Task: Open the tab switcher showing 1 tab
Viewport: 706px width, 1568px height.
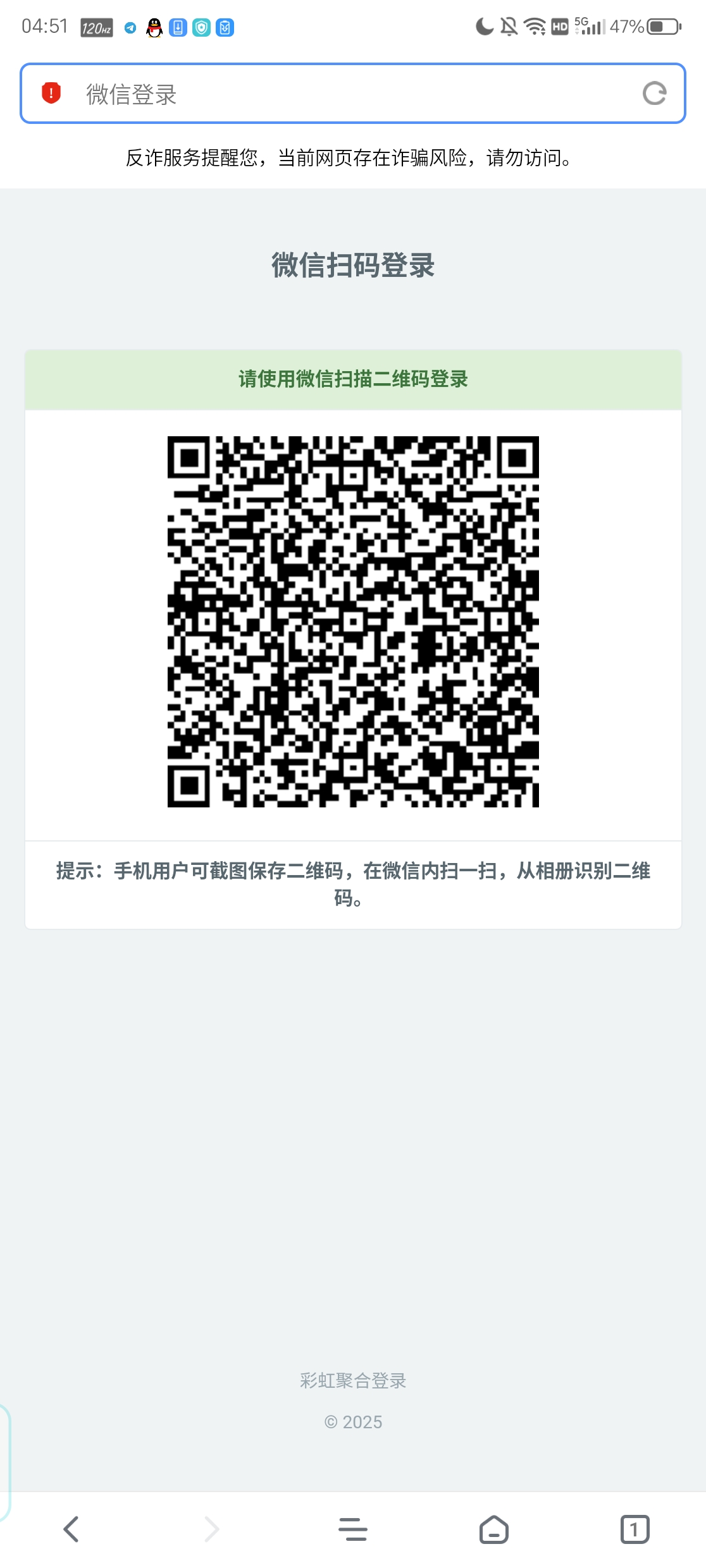Action: [635, 1529]
